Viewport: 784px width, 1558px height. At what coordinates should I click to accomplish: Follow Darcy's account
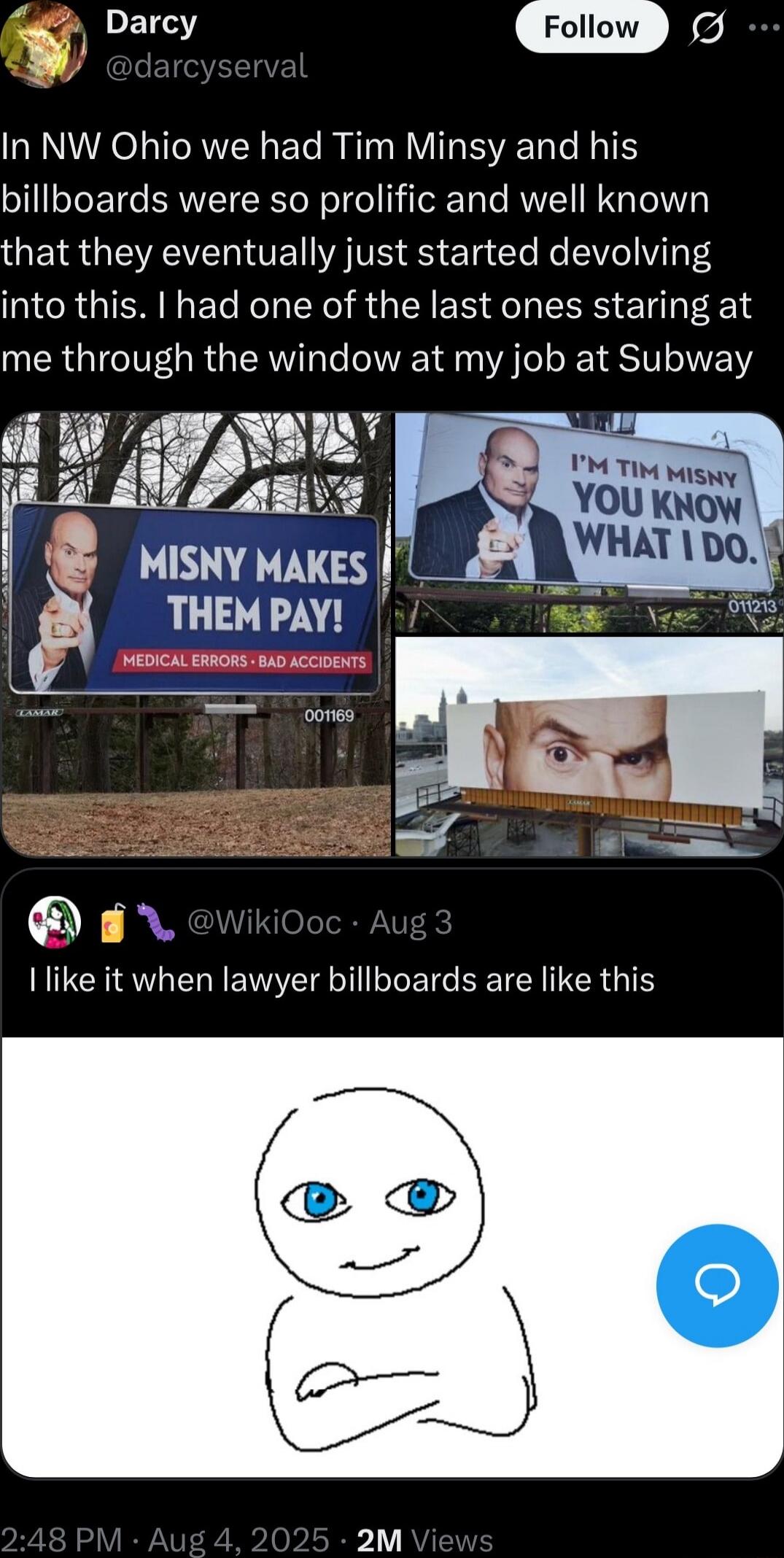pos(591,28)
